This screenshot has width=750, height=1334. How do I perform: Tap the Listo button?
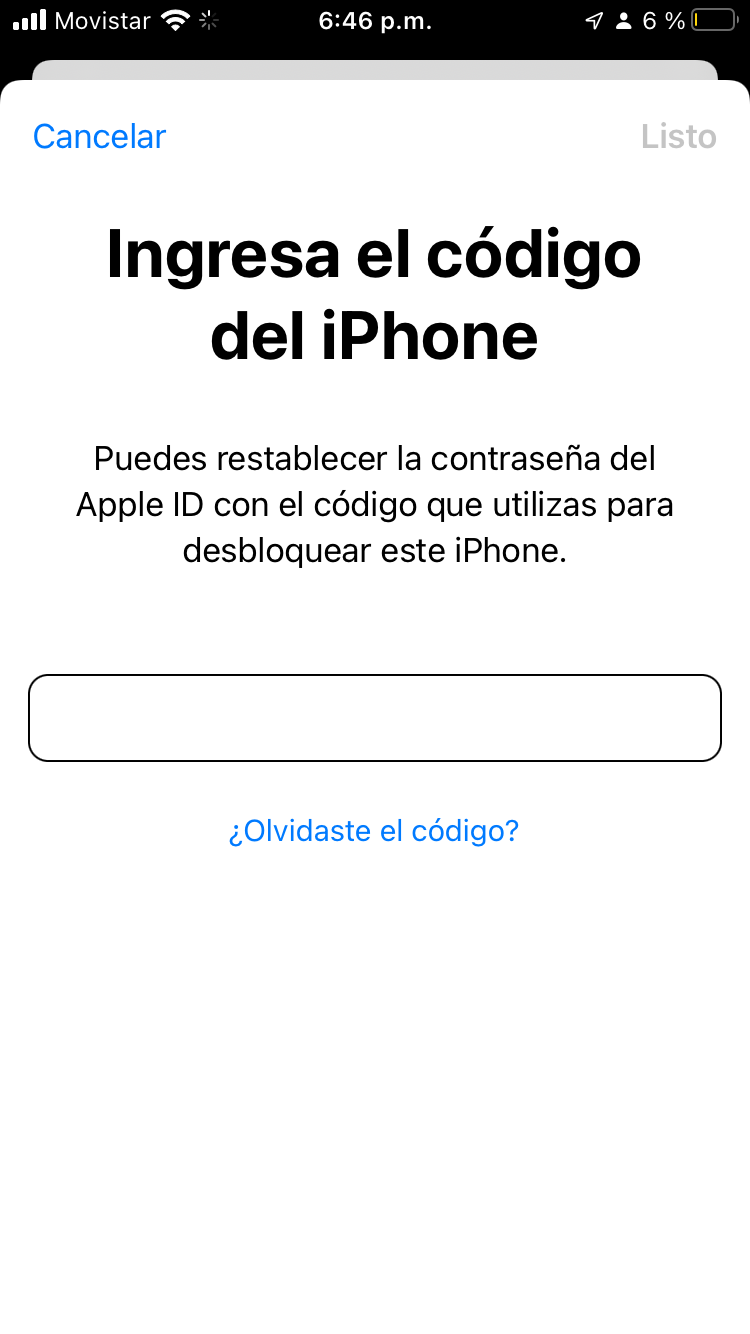[x=679, y=136]
